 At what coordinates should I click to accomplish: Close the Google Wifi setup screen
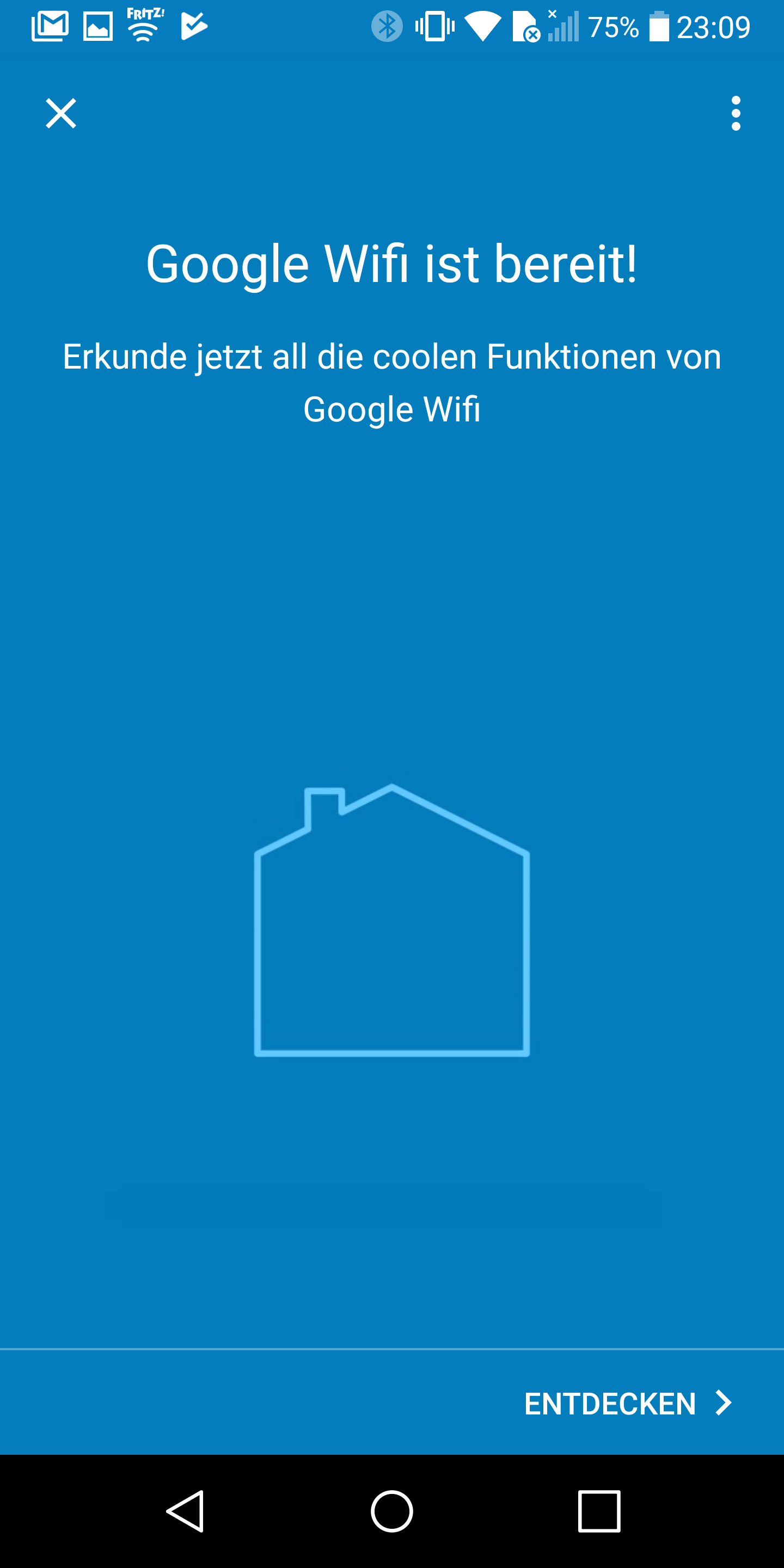click(x=61, y=113)
